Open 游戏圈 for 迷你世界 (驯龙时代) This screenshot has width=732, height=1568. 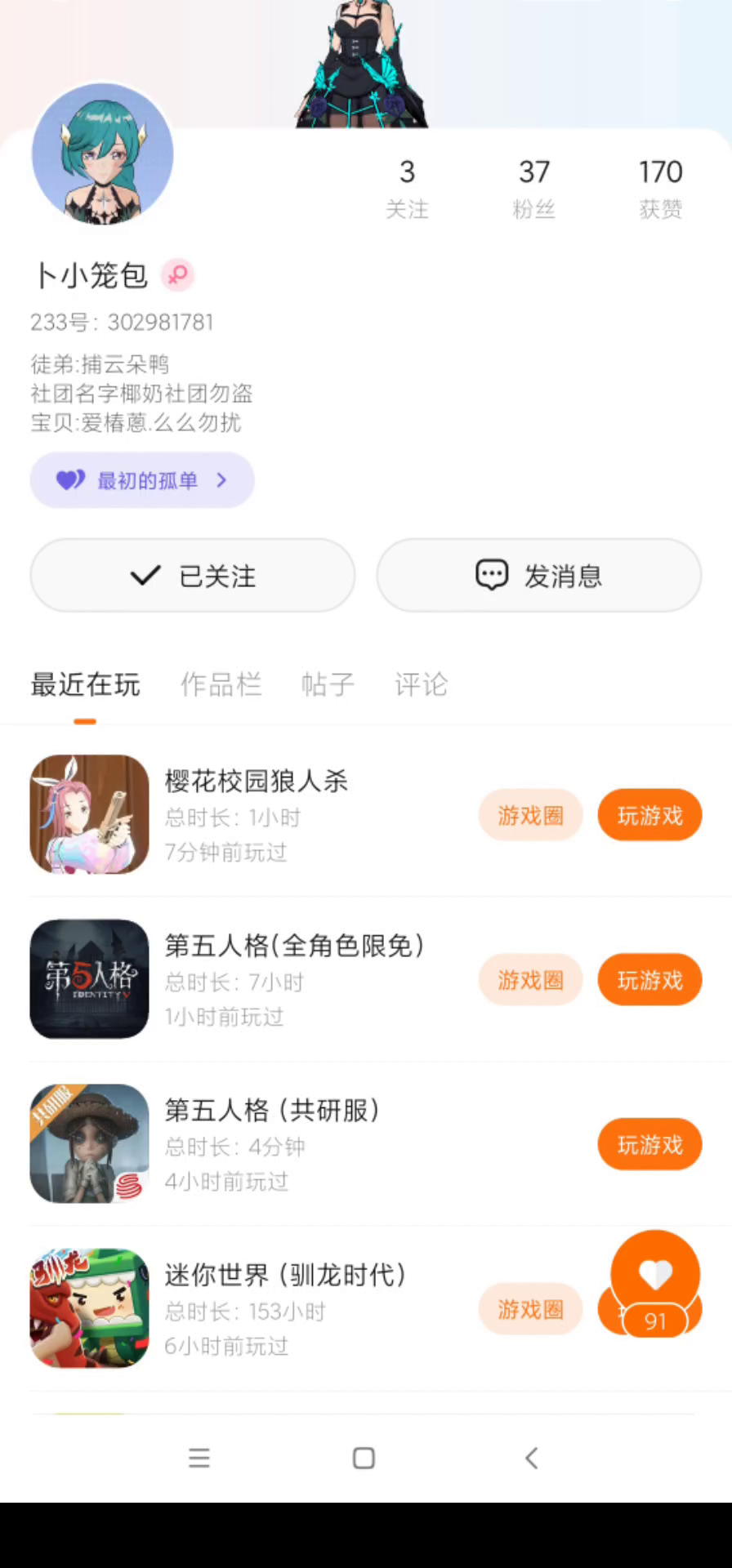click(x=530, y=1309)
